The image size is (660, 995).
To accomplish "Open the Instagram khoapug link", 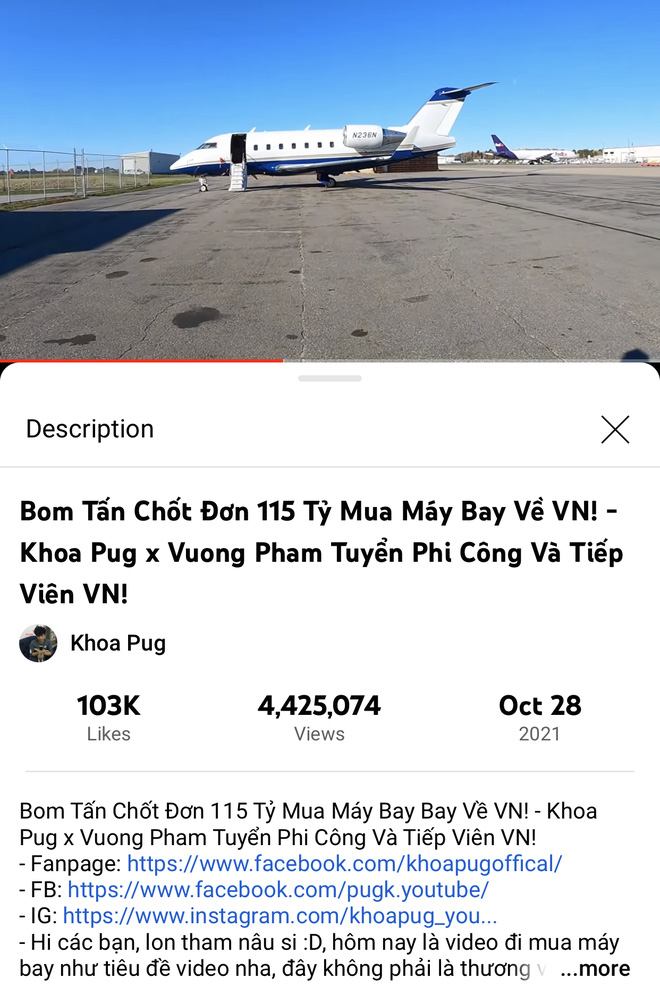I will [280, 916].
